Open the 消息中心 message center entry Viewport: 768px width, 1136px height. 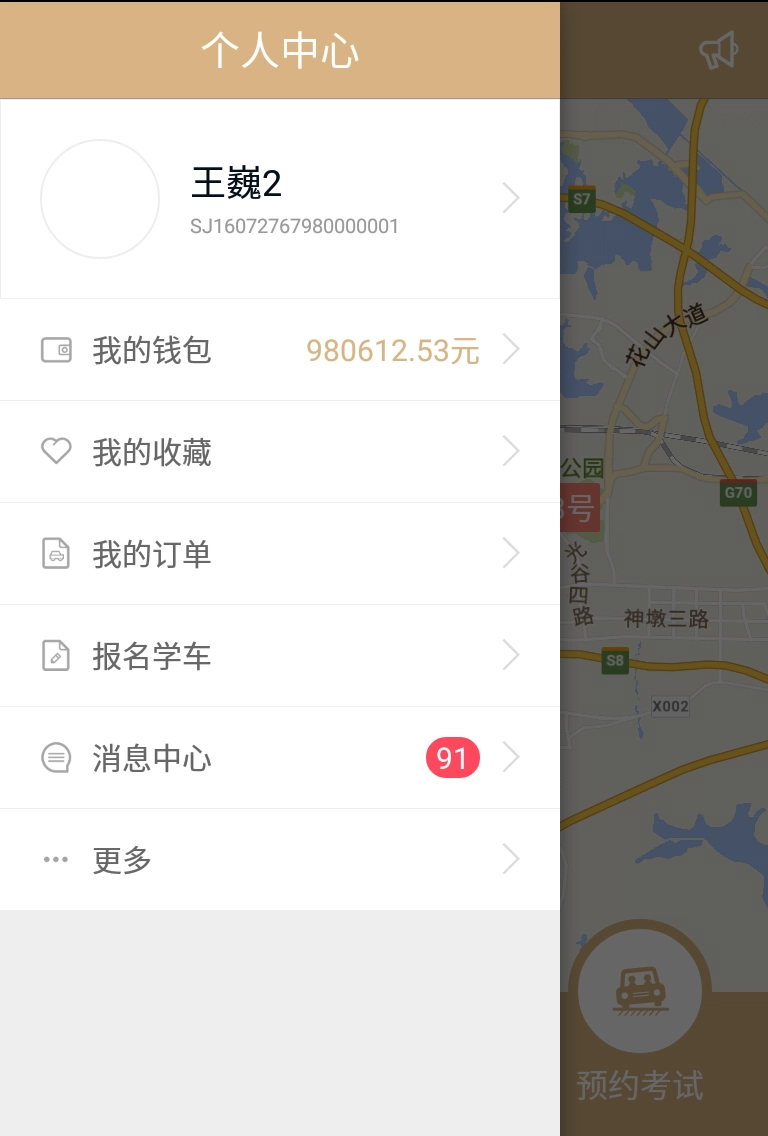152,757
